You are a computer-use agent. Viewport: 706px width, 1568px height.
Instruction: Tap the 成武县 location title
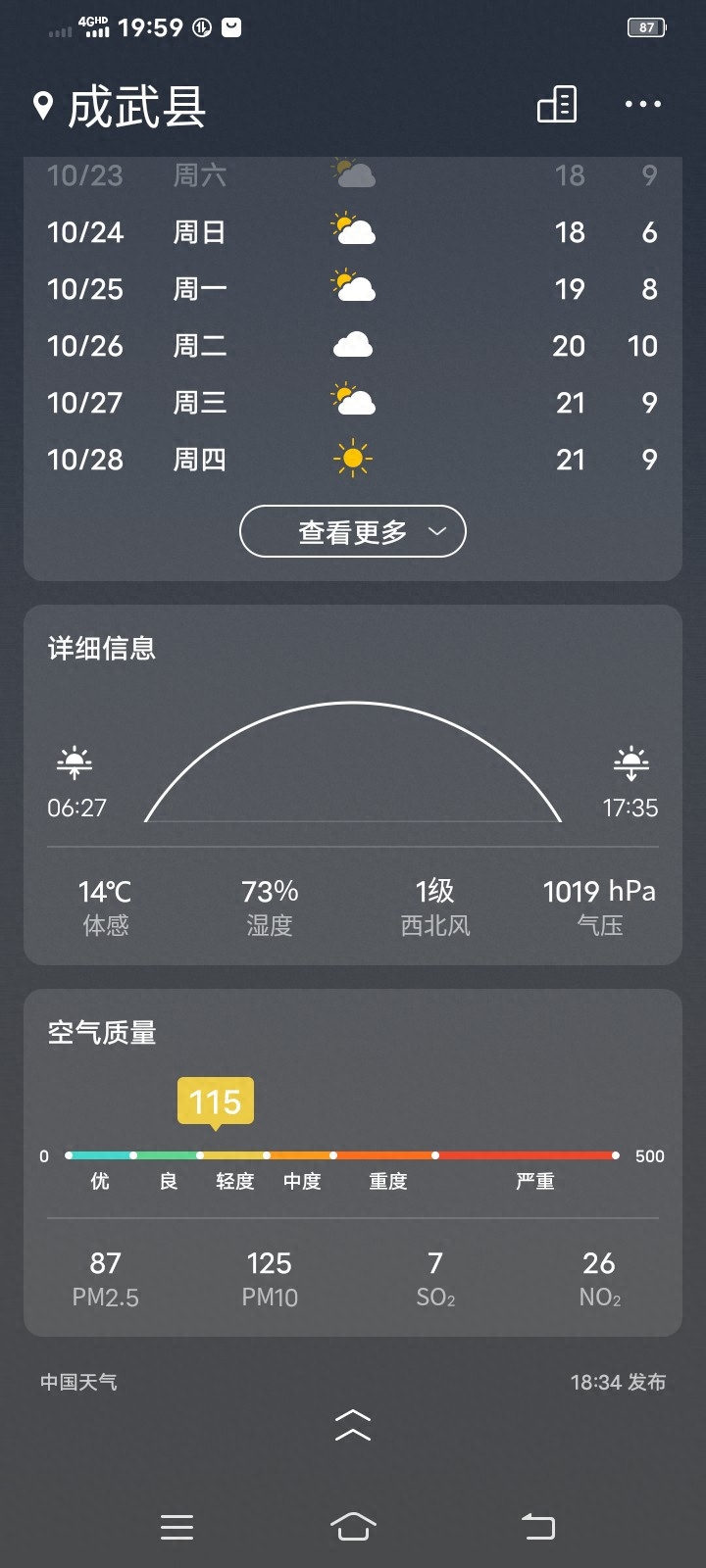point(136,106)
